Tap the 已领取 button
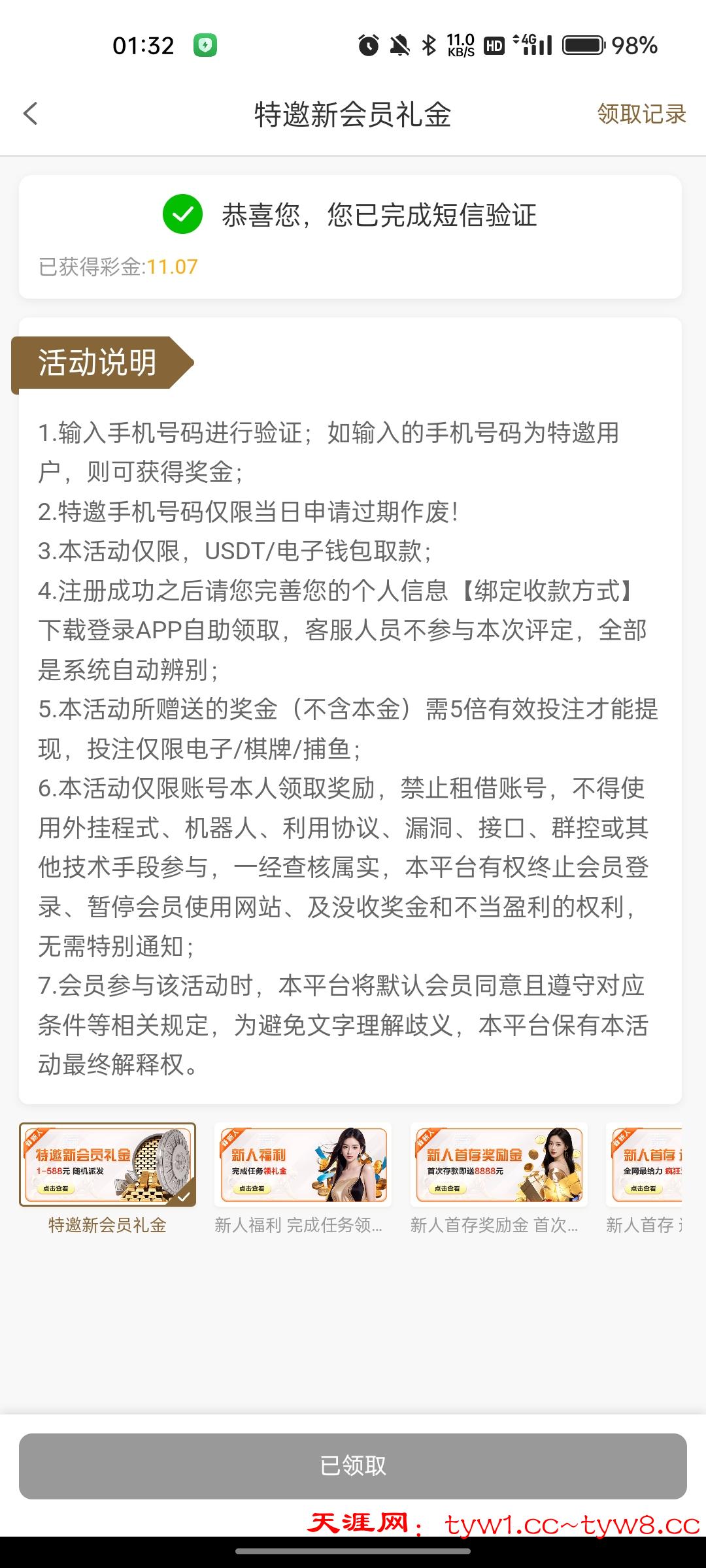The image size is (706, 1568). (x=353, y=1466)
